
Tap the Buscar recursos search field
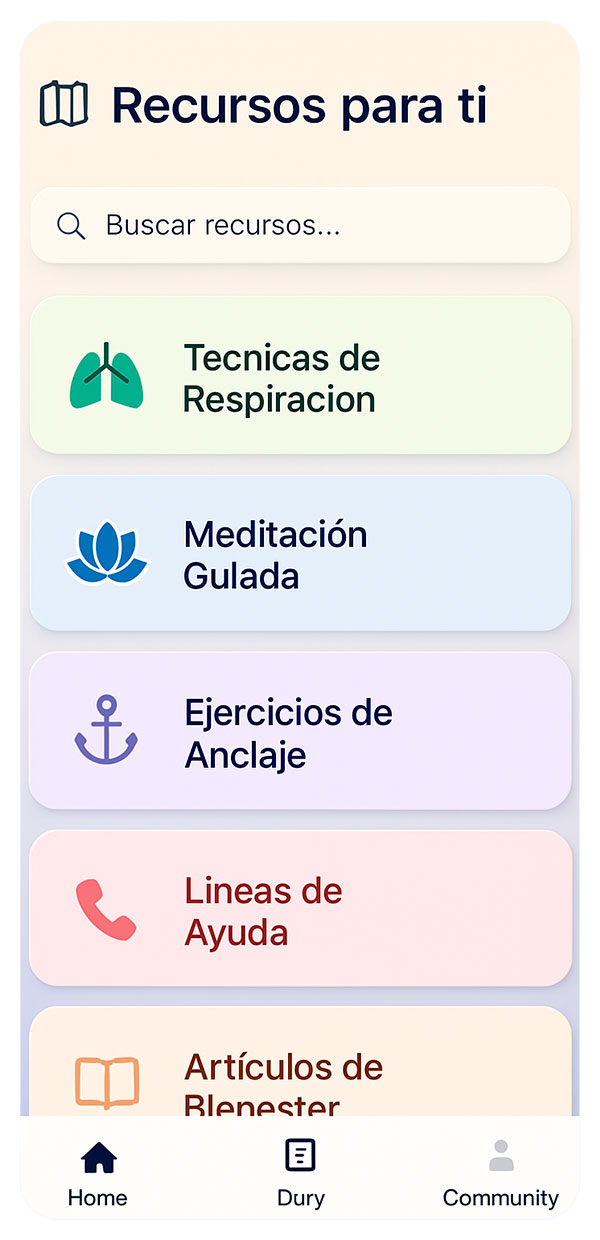pos(300,225)
